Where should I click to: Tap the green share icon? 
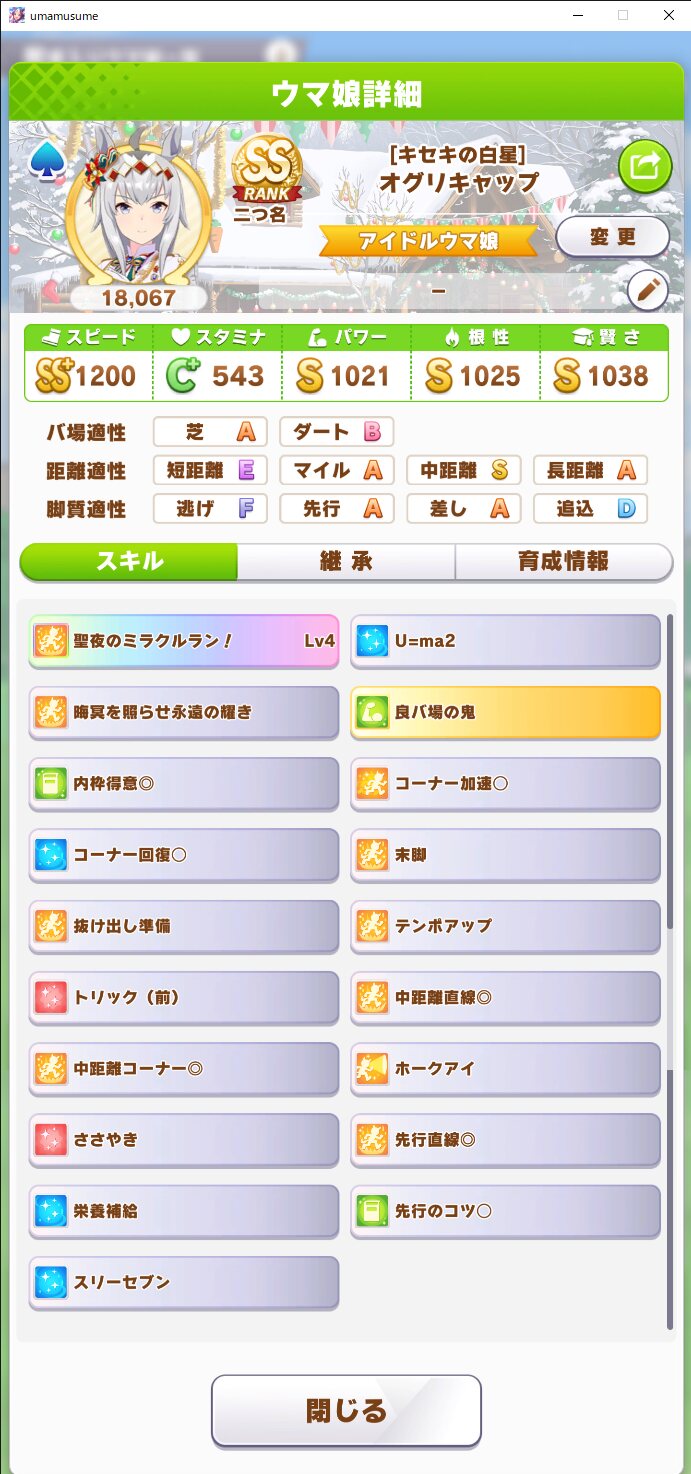pos(645,166)
